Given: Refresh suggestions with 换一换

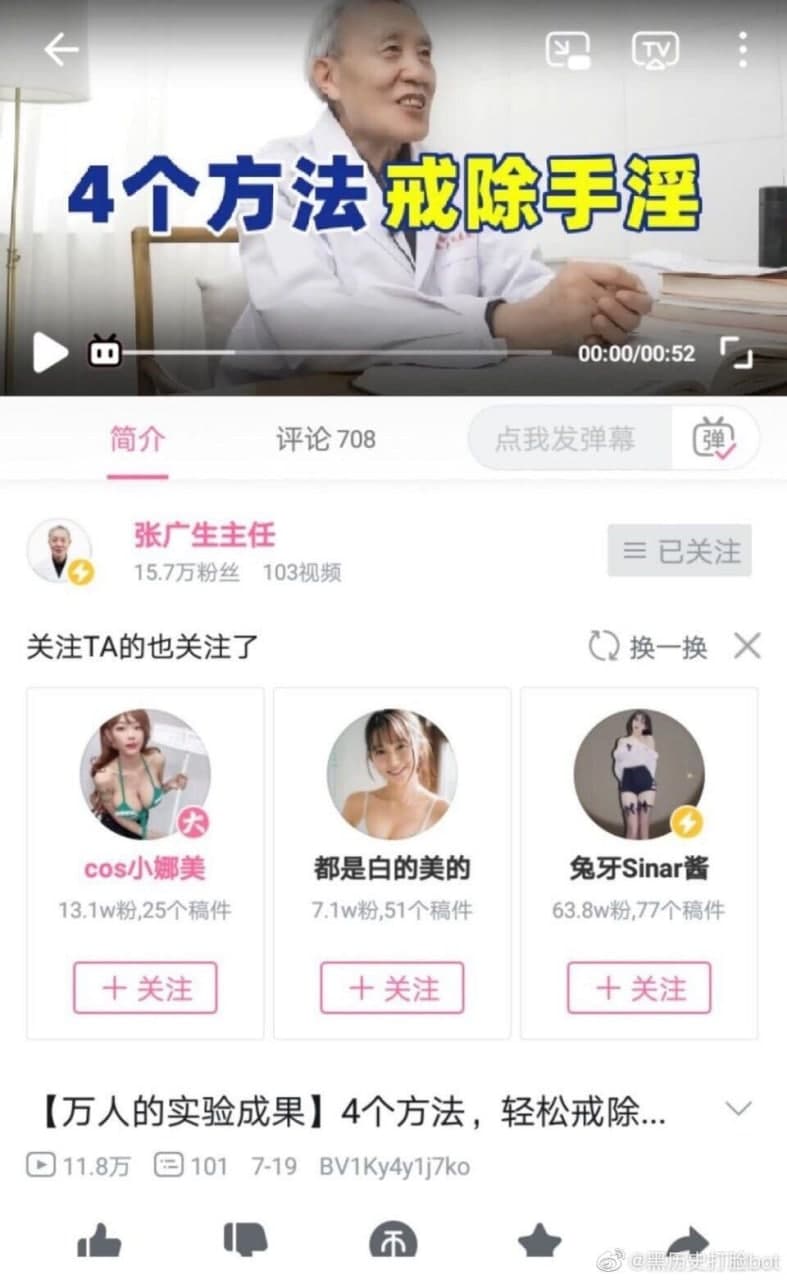Looking at the screenshot, I should point(648,647).
